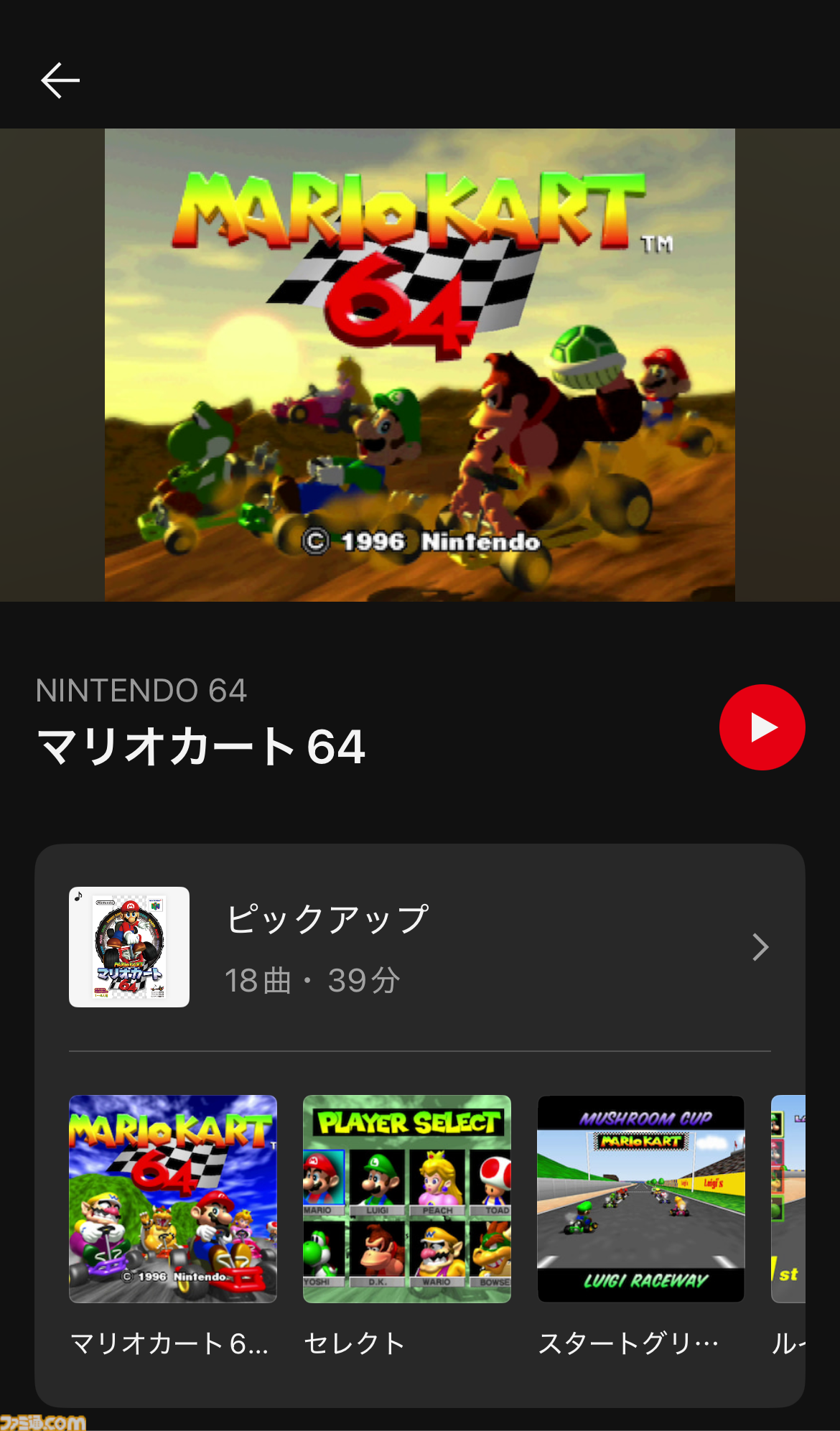Select the セレクト track thumbnail
840x1431 pixels.
click(x=406, y=1199)
